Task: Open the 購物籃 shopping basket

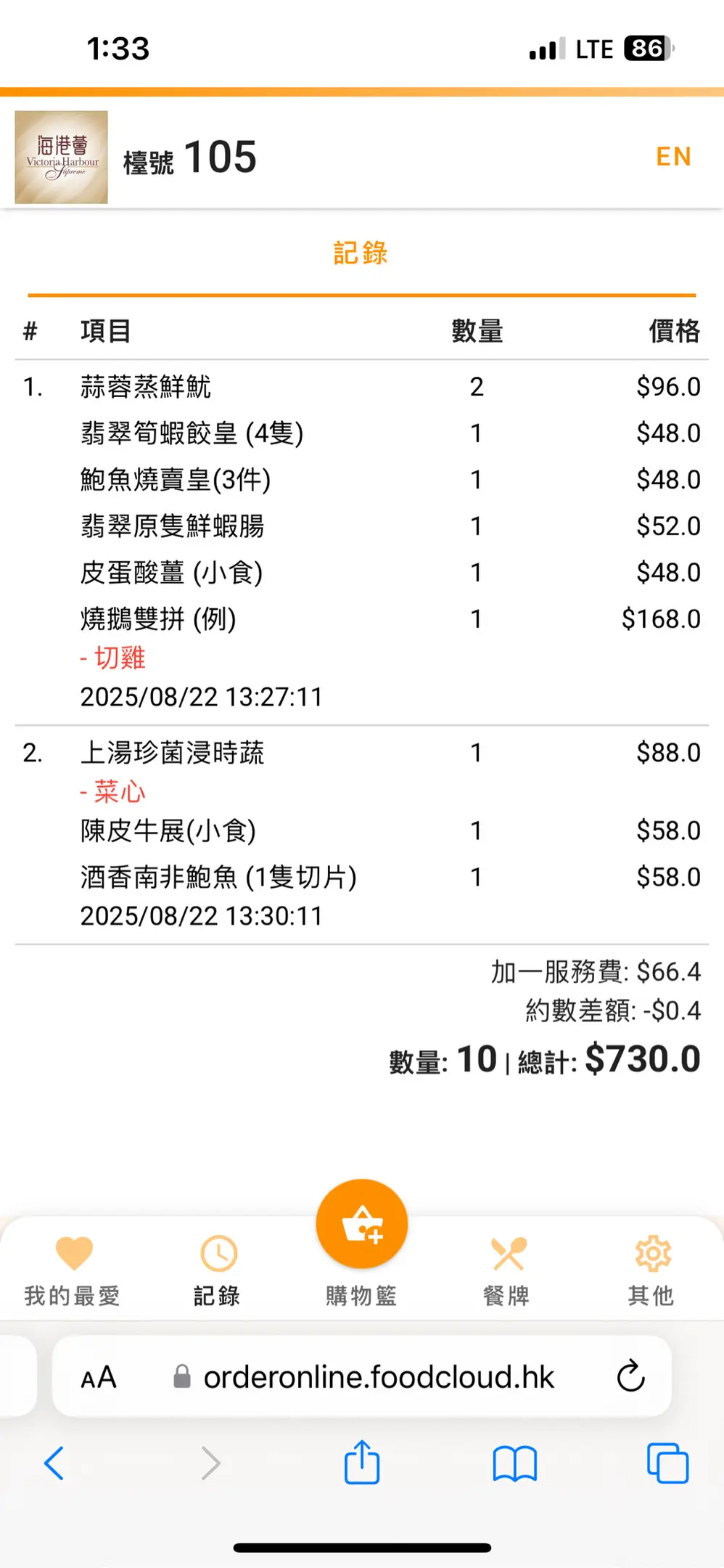Action: [361, 1227]
